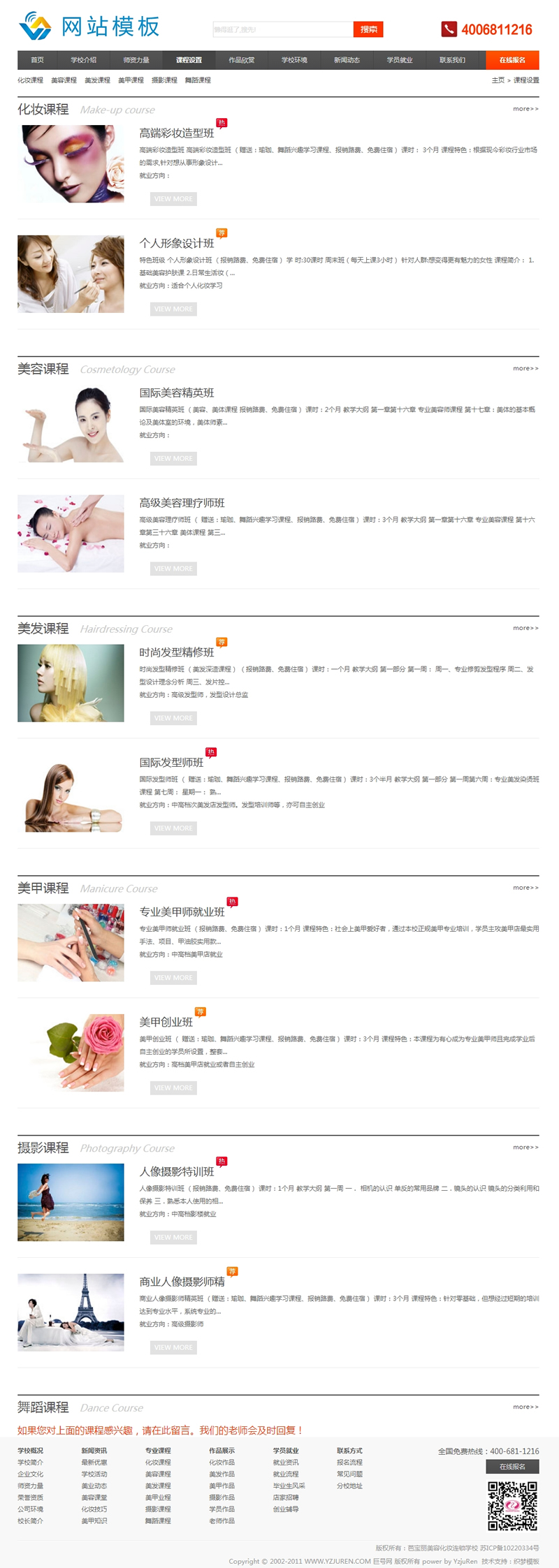
Task: Tap the more>> link of the Photography Course section
Action: coord(525,1148)
